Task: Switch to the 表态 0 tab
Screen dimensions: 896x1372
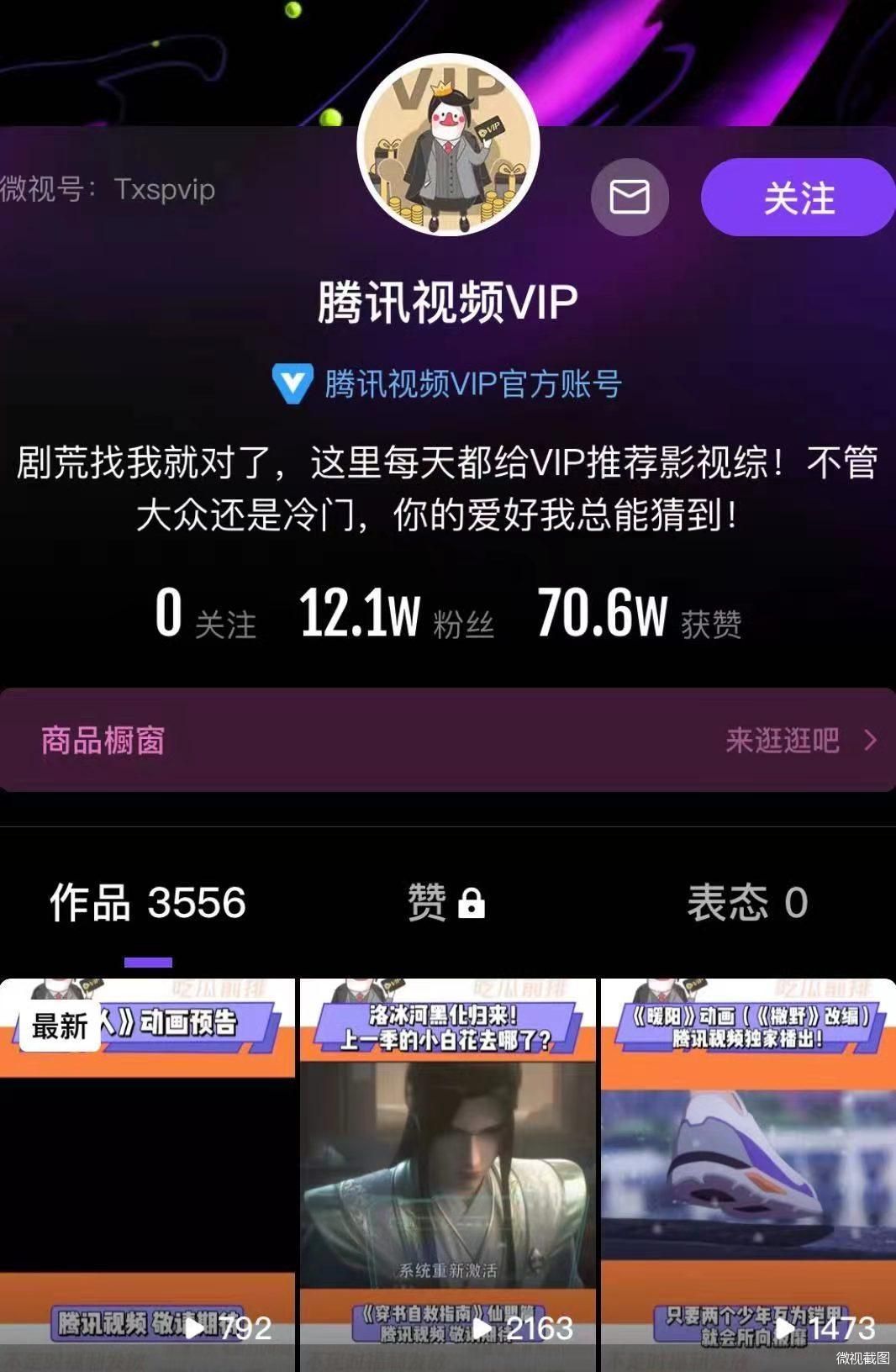Action: [x=746, y=903]
